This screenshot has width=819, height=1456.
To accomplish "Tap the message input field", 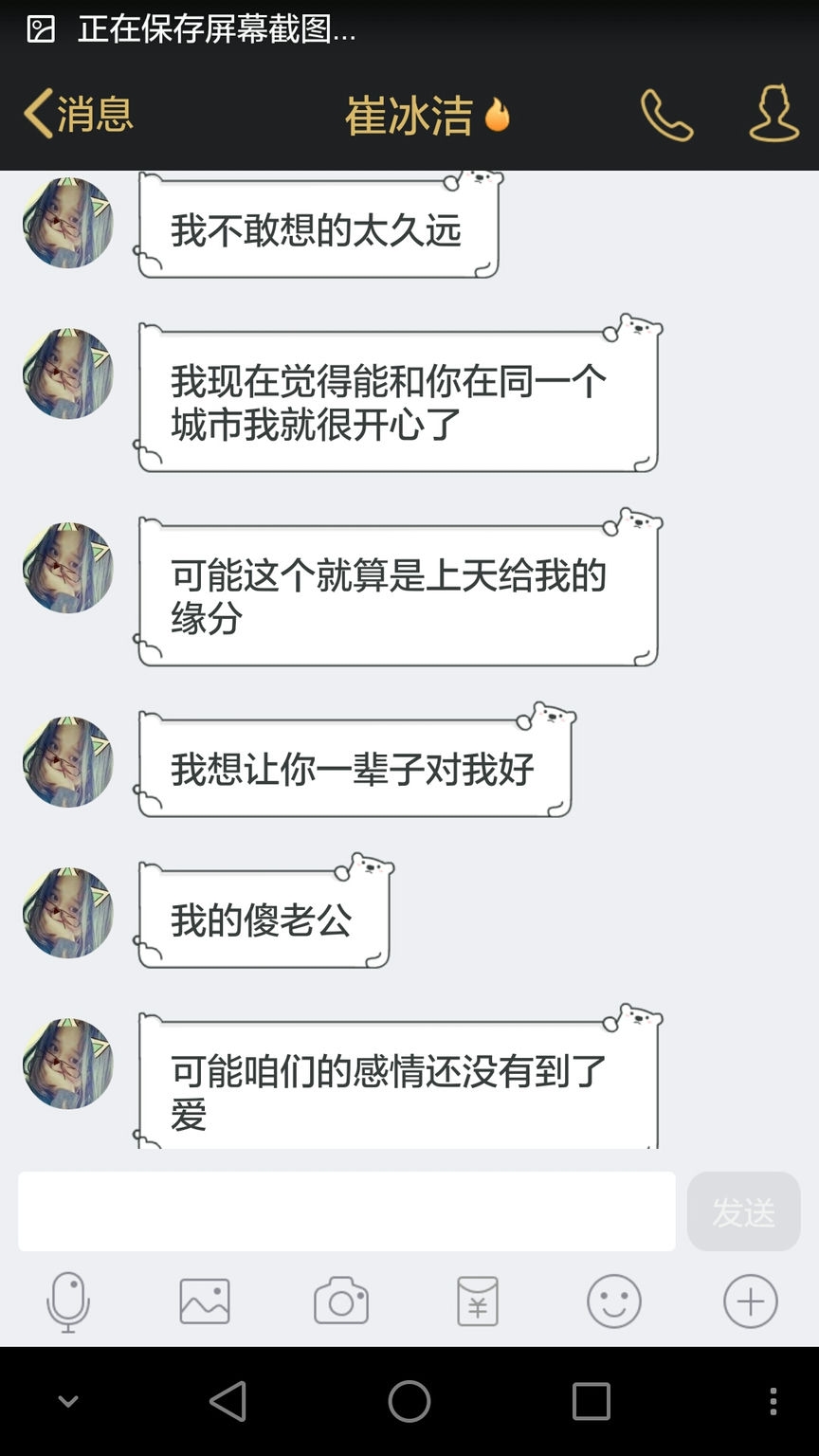I will tap(347, 1211).
